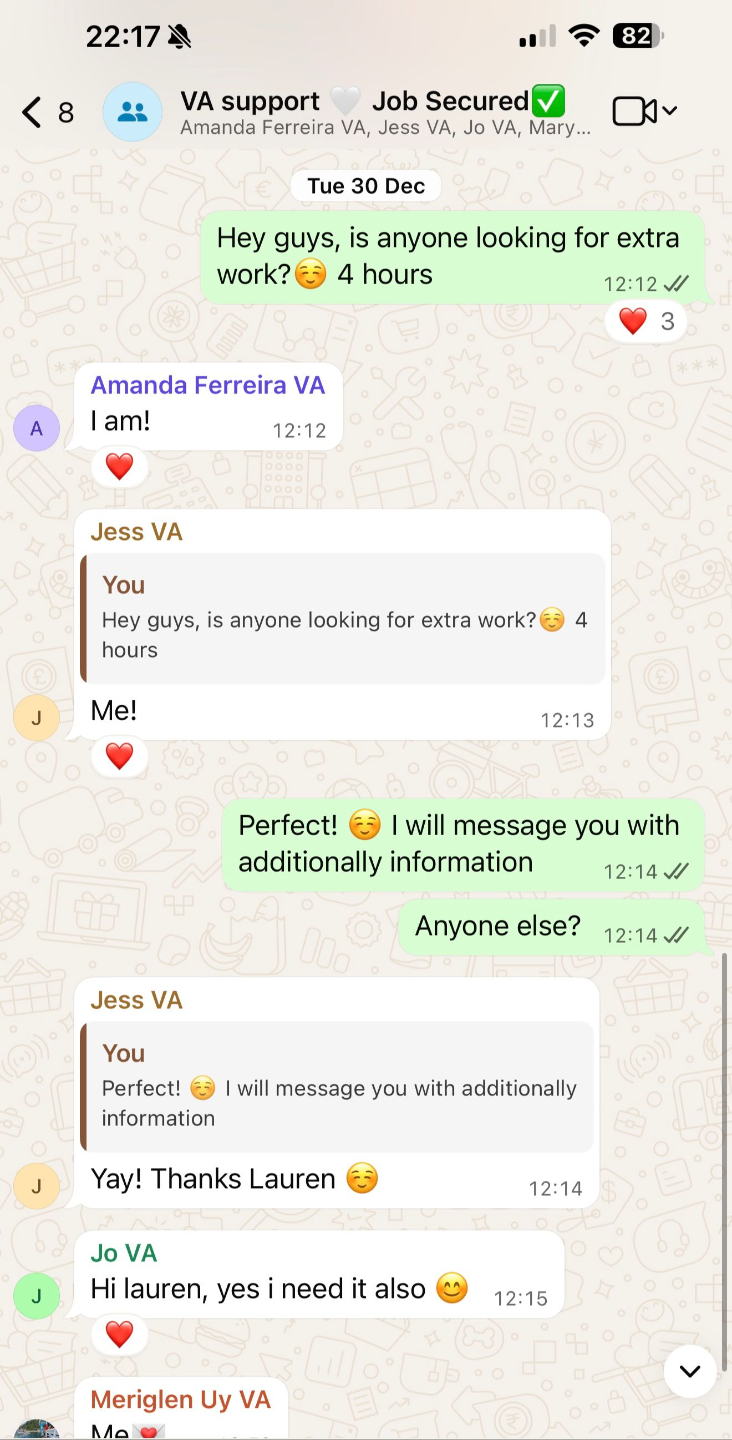The width and height of the screenshot is (732, 1440).
Task: Open the VA support group info
Action: click(385, 111)
